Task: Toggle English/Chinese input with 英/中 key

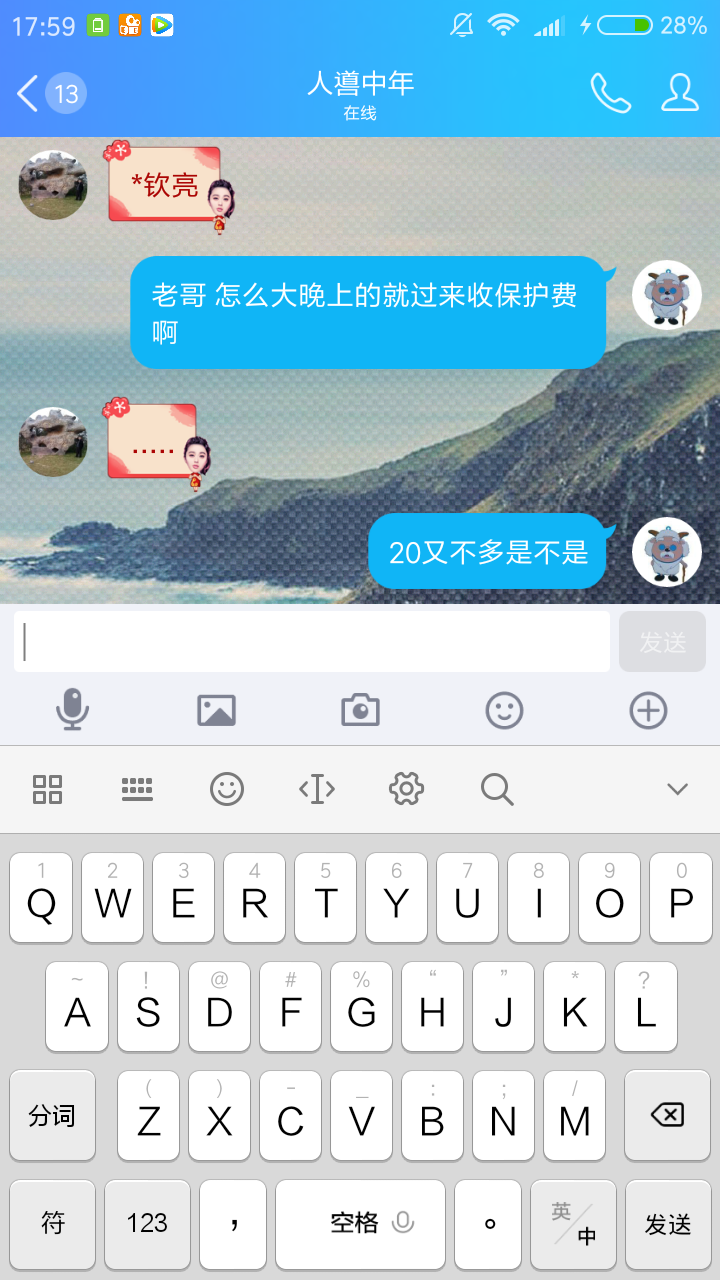Action: point(574,1223)
